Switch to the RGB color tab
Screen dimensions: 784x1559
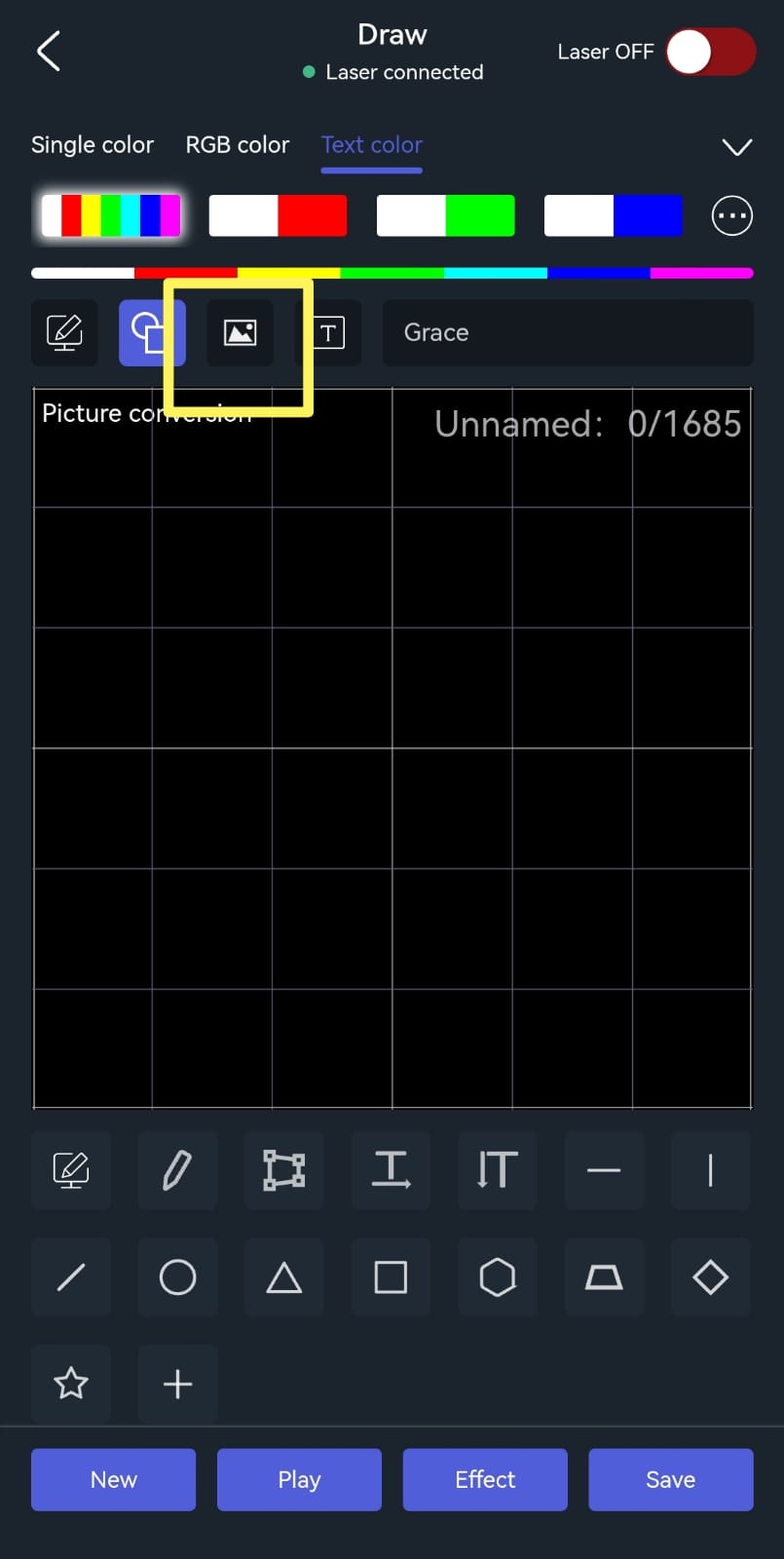(238, 145)
